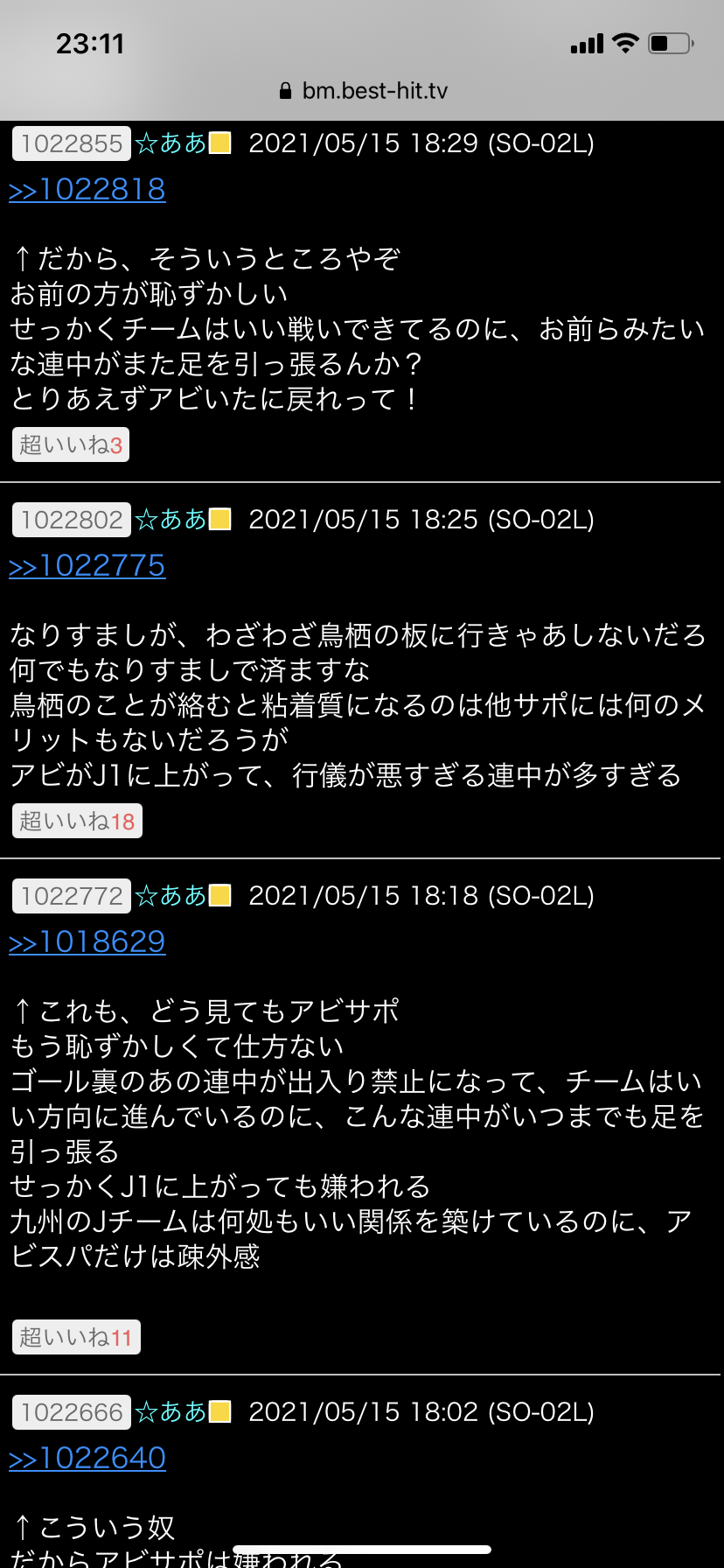724x1568 pixels.
Task: Open the reply link >>1022640
Action: (x=87, y=1459)
